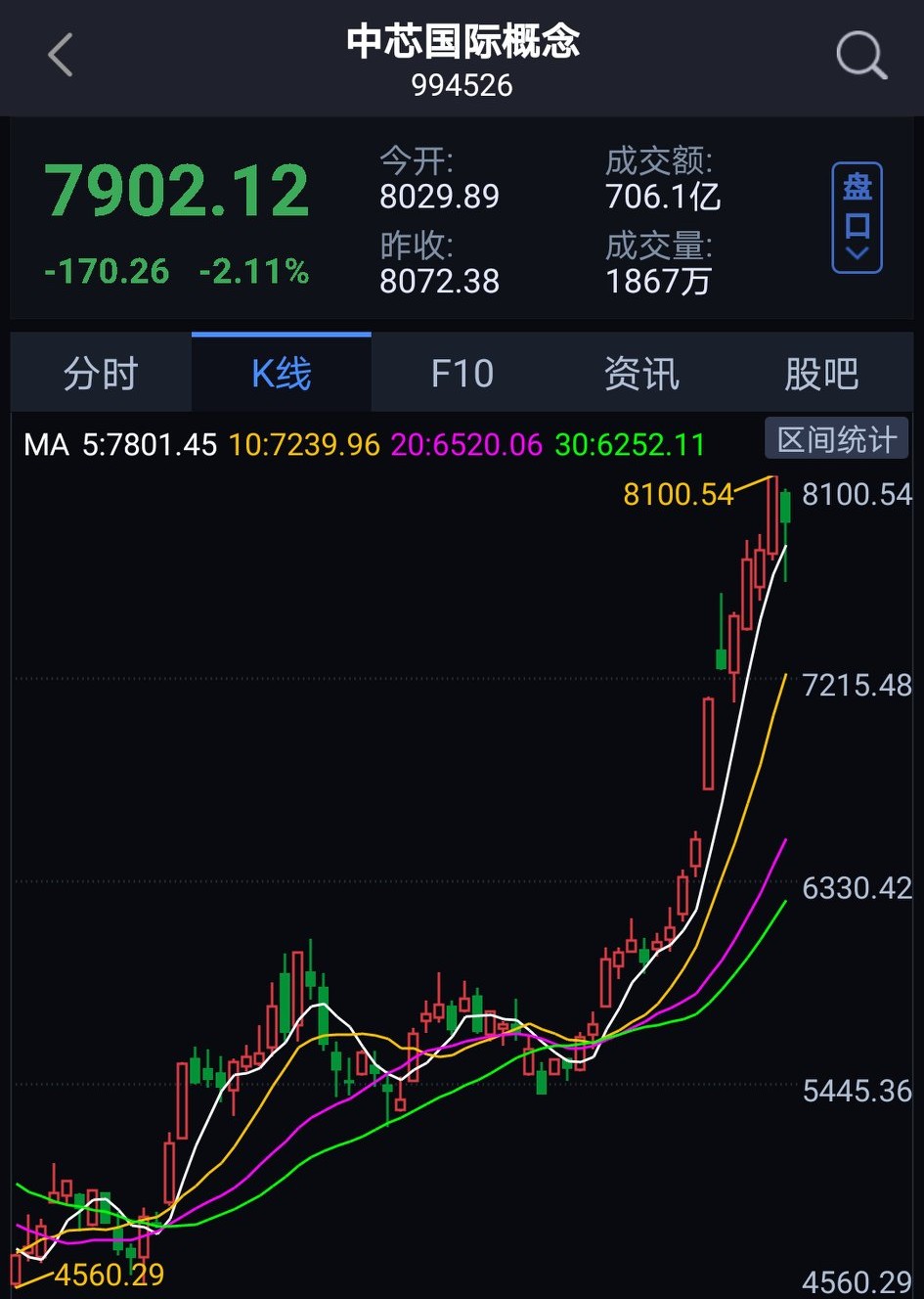
Task: View the 资讯 news tab
Action: [x=640, y=373]
